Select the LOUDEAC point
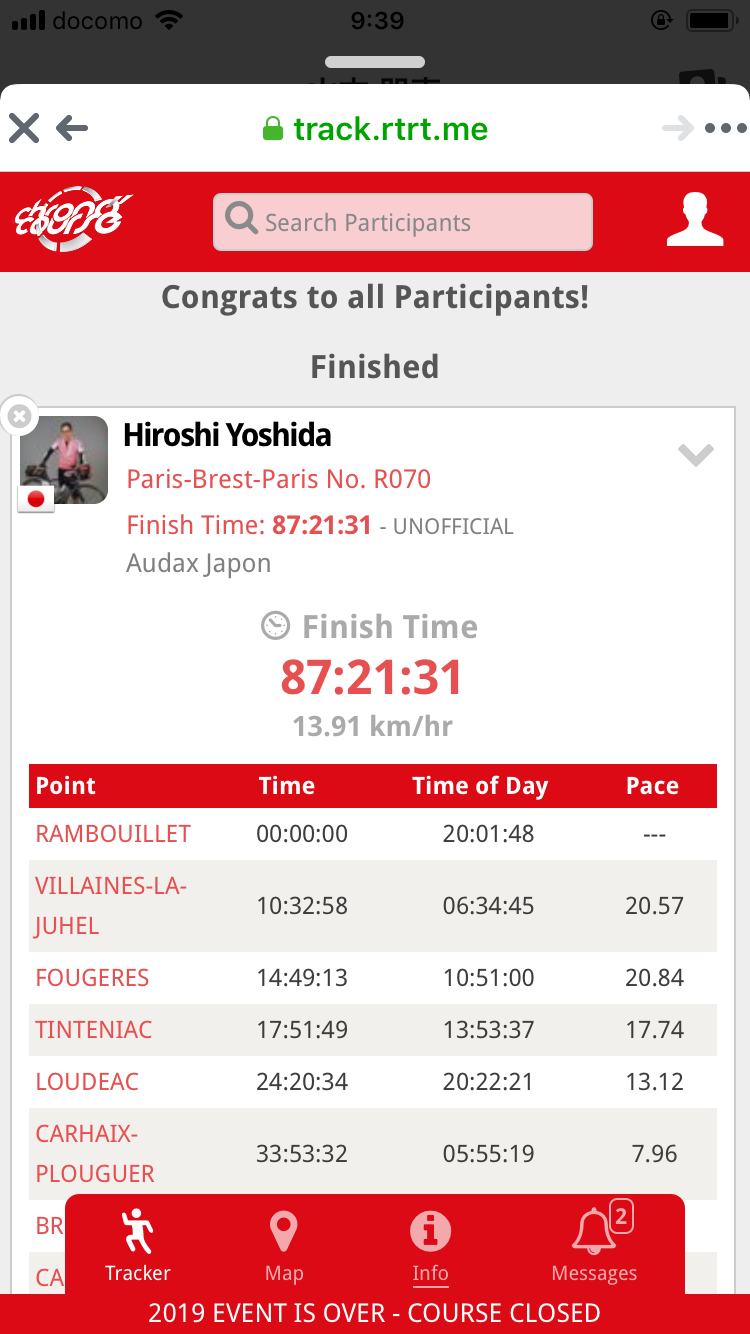The image size is (750, 1334). pos(87,1082)
